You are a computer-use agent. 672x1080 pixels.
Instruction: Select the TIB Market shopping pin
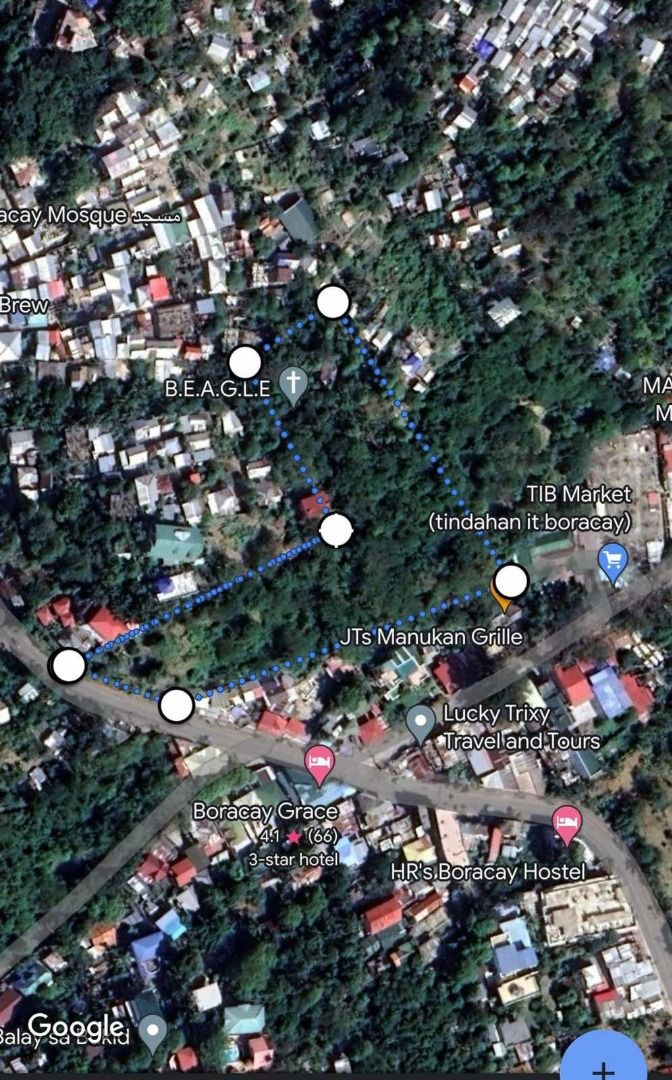(612, 561)
